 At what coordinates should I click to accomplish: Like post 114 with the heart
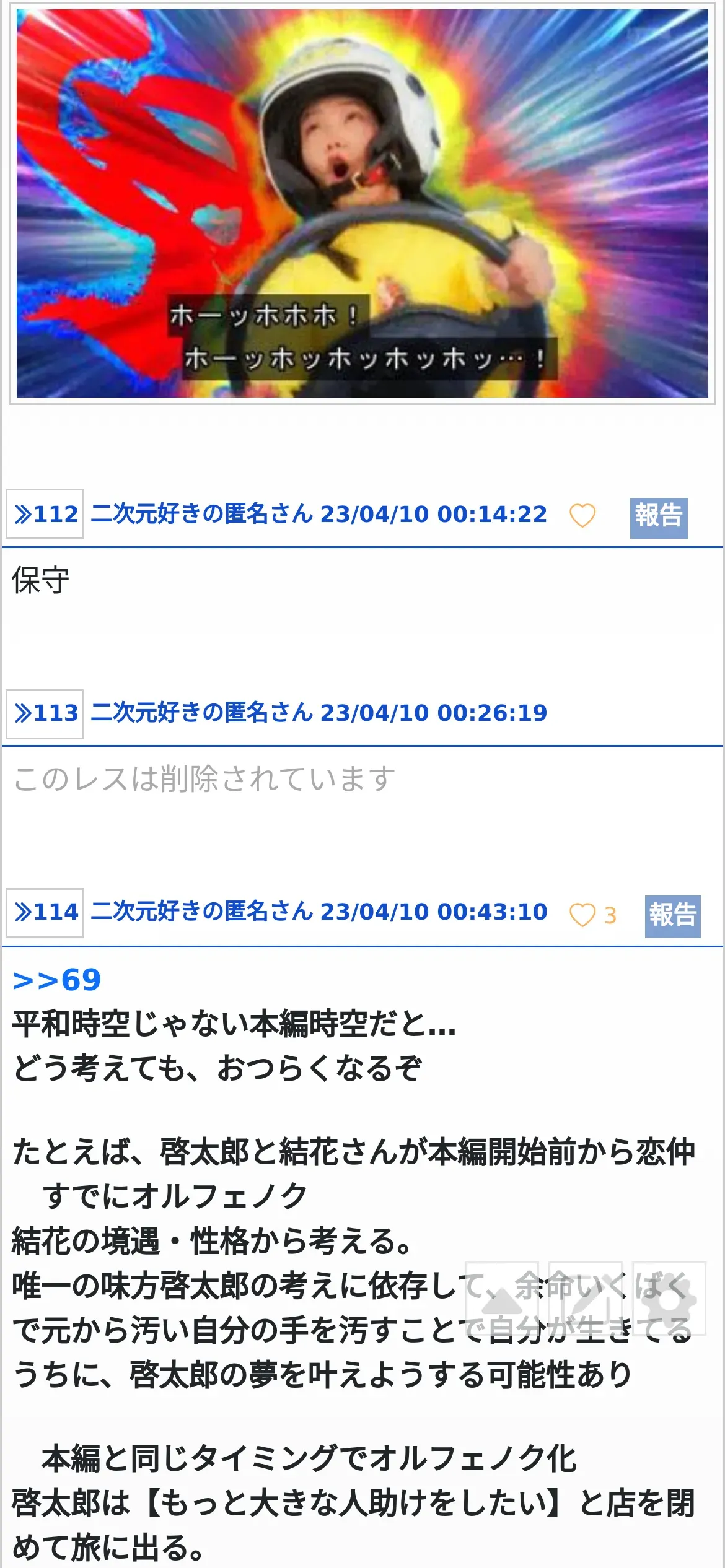point(582,915)
